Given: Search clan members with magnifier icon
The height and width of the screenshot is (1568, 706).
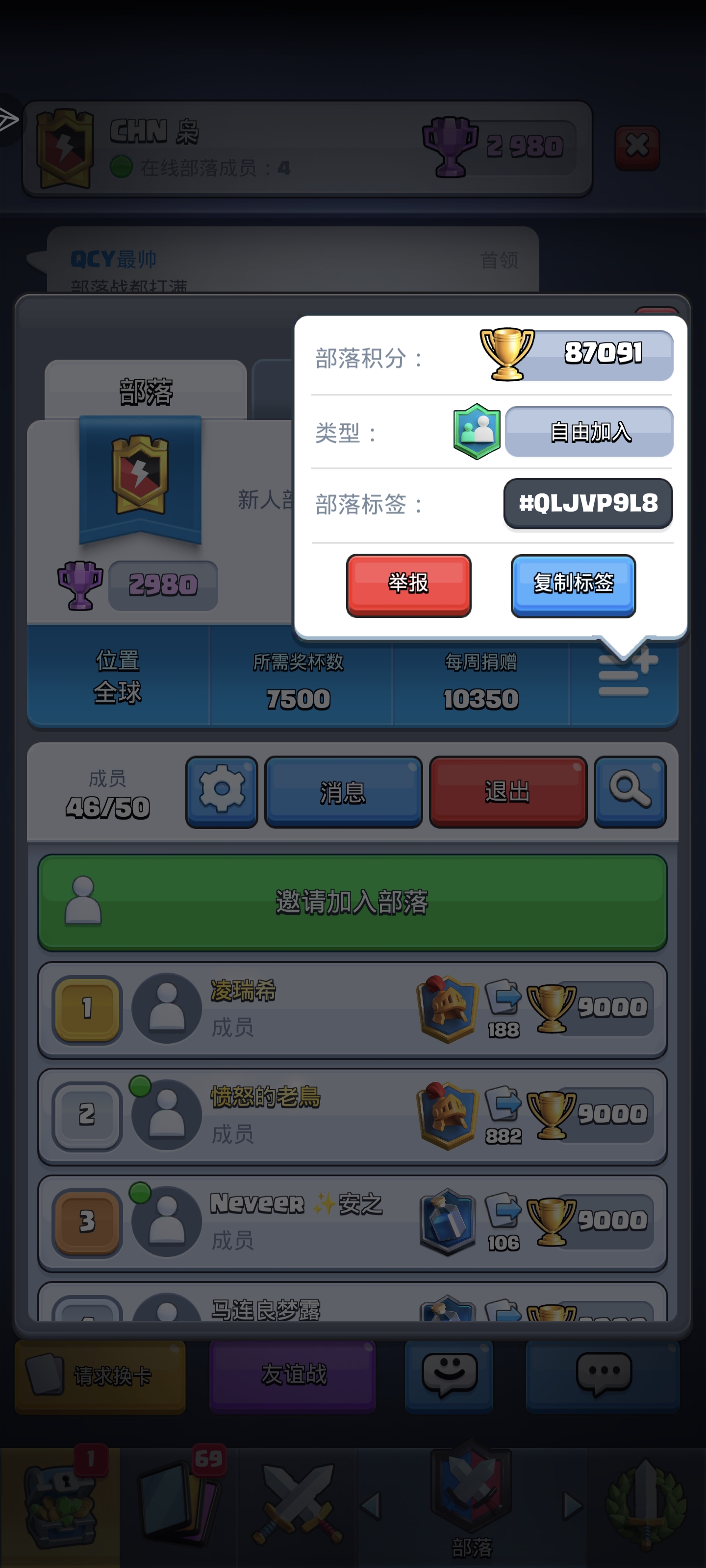Looking at the screenshot, I should point(629,791).
